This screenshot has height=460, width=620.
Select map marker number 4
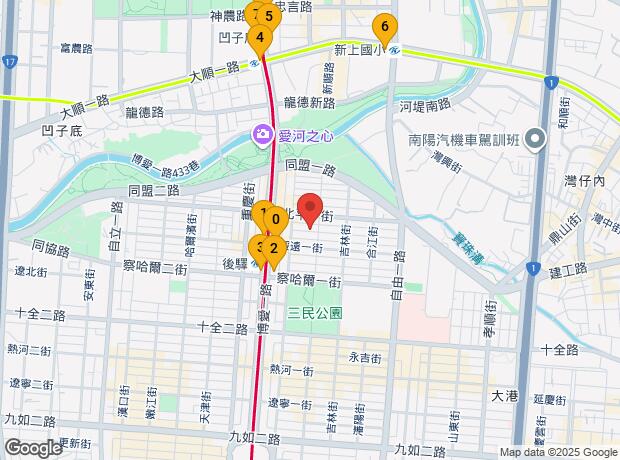pos(259,40)
